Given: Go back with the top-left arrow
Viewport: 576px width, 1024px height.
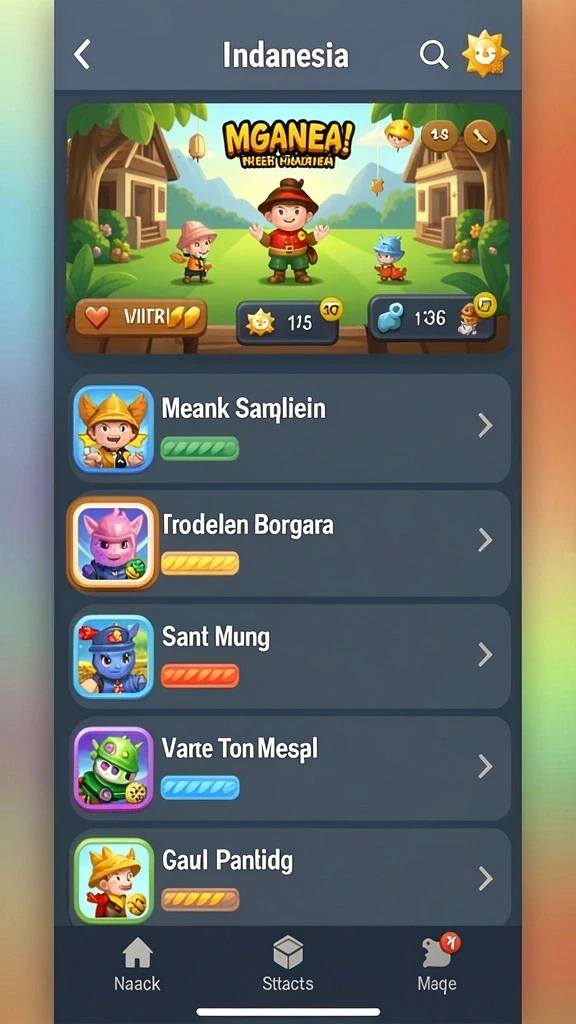Looking at the screenshot, I should point(82,54).
